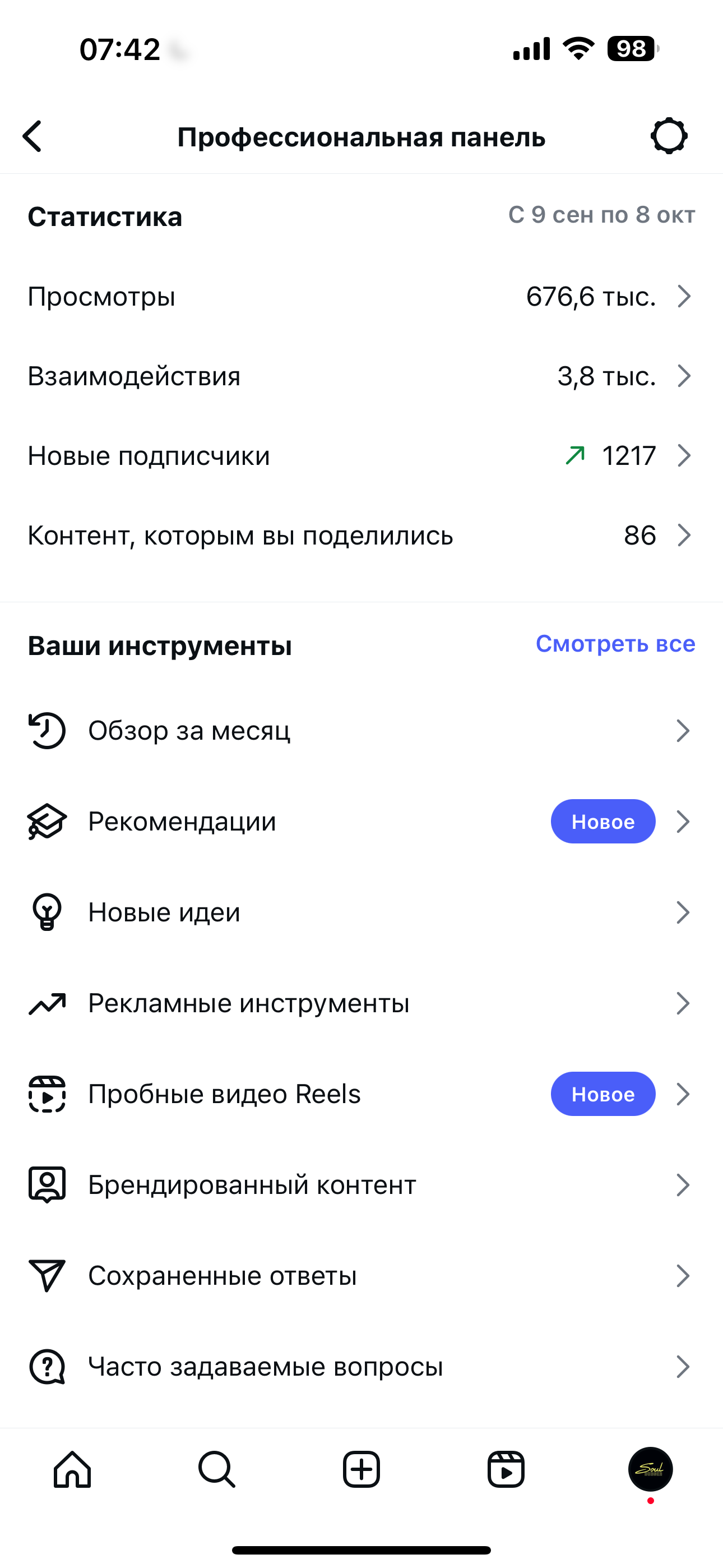The height and width of the screenshot is (1568, 723).
Task: Switch to the Search tab
Action: pyautogui.click(x=217, y=1469)
